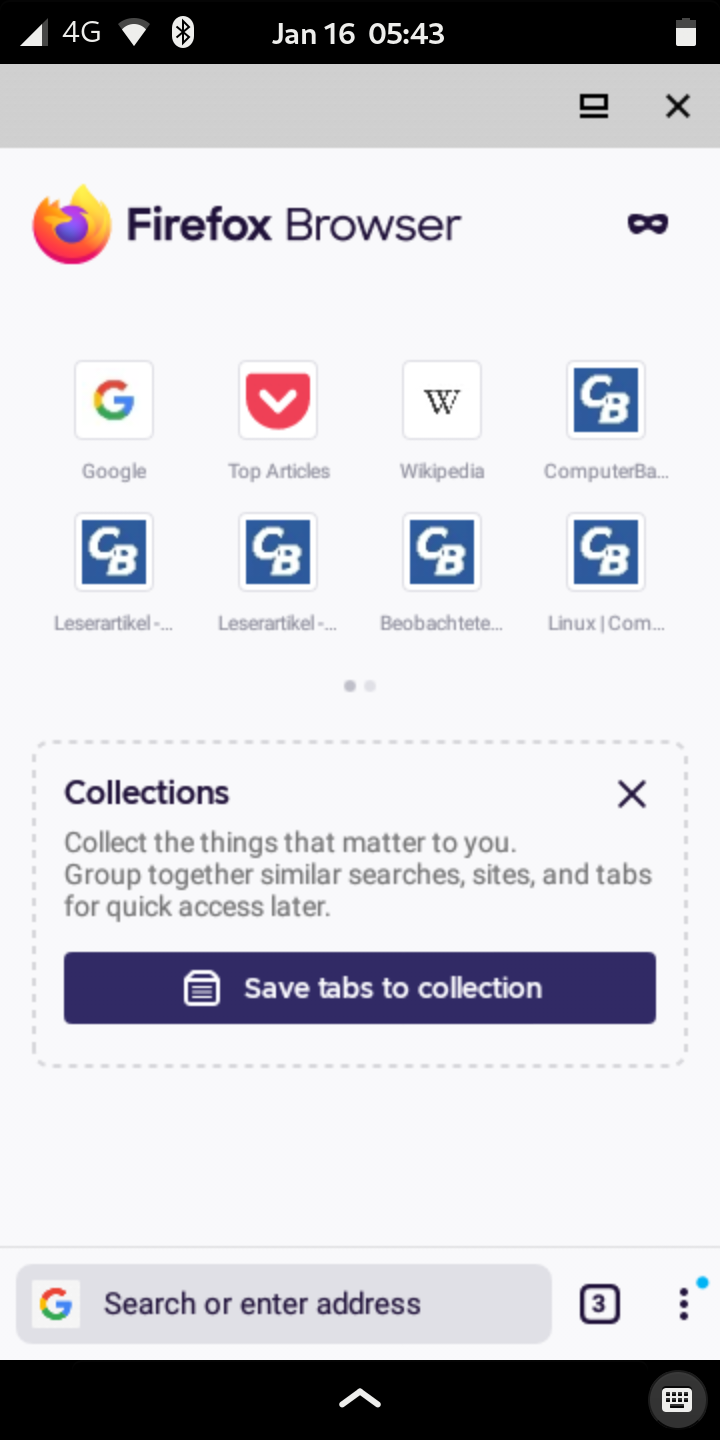Open the three-dot browser menu
720x1440 pixels.
[684, 1304]
